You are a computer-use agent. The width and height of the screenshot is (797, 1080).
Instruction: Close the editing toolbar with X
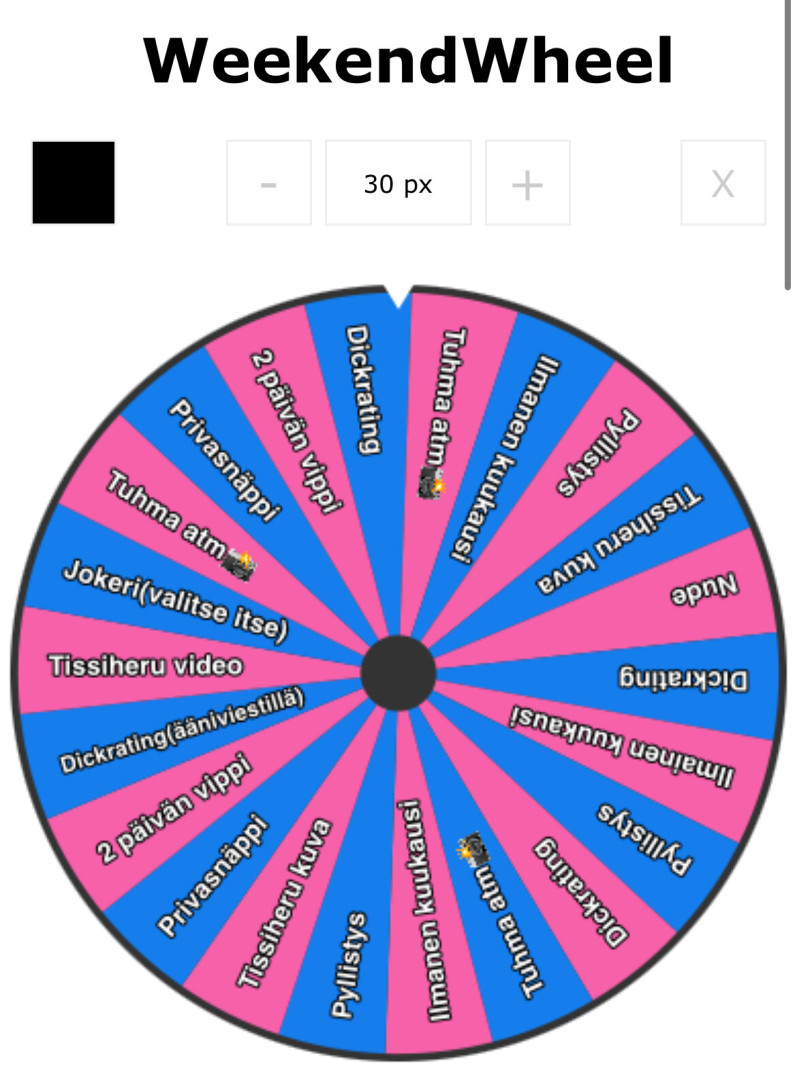click(x=722, y=183)
